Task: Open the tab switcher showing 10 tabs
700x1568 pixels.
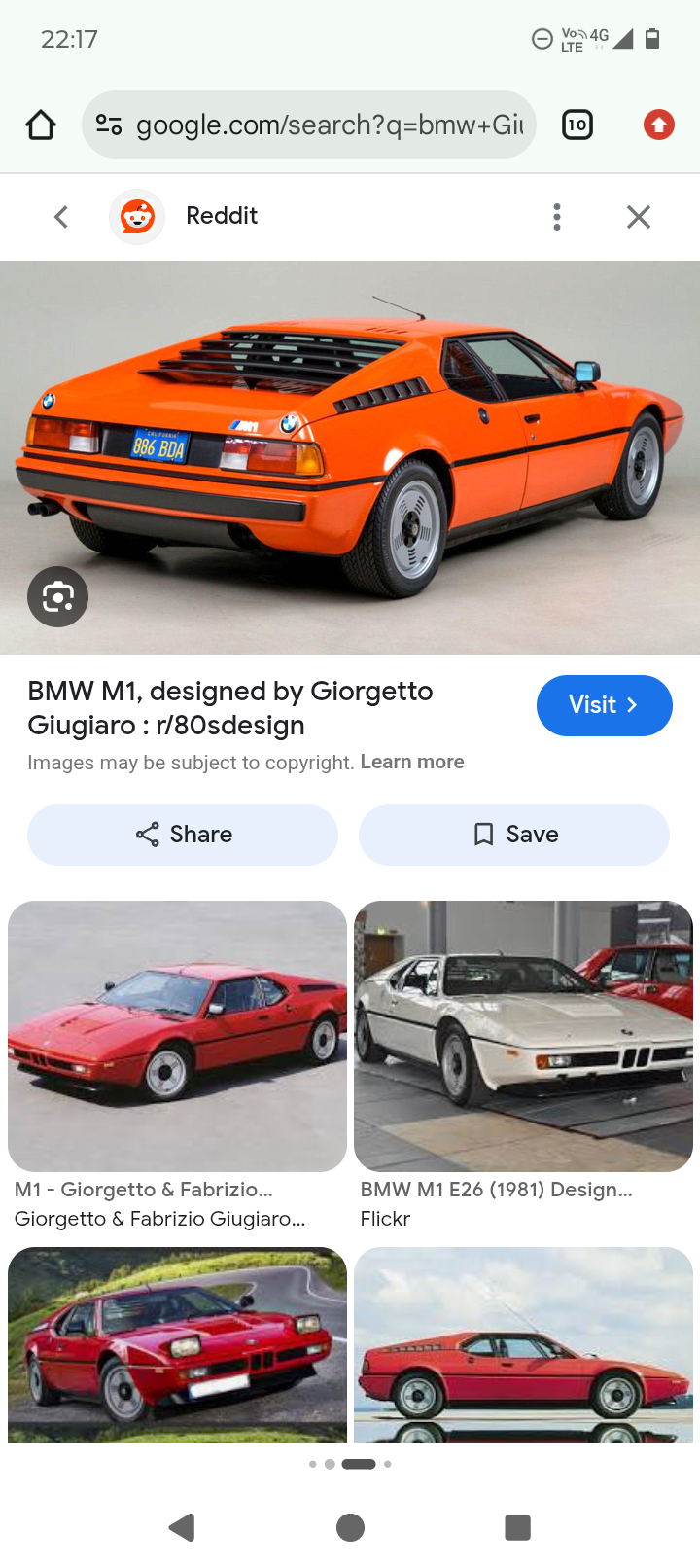Action: pyautogui.click(x=577, y=125)
